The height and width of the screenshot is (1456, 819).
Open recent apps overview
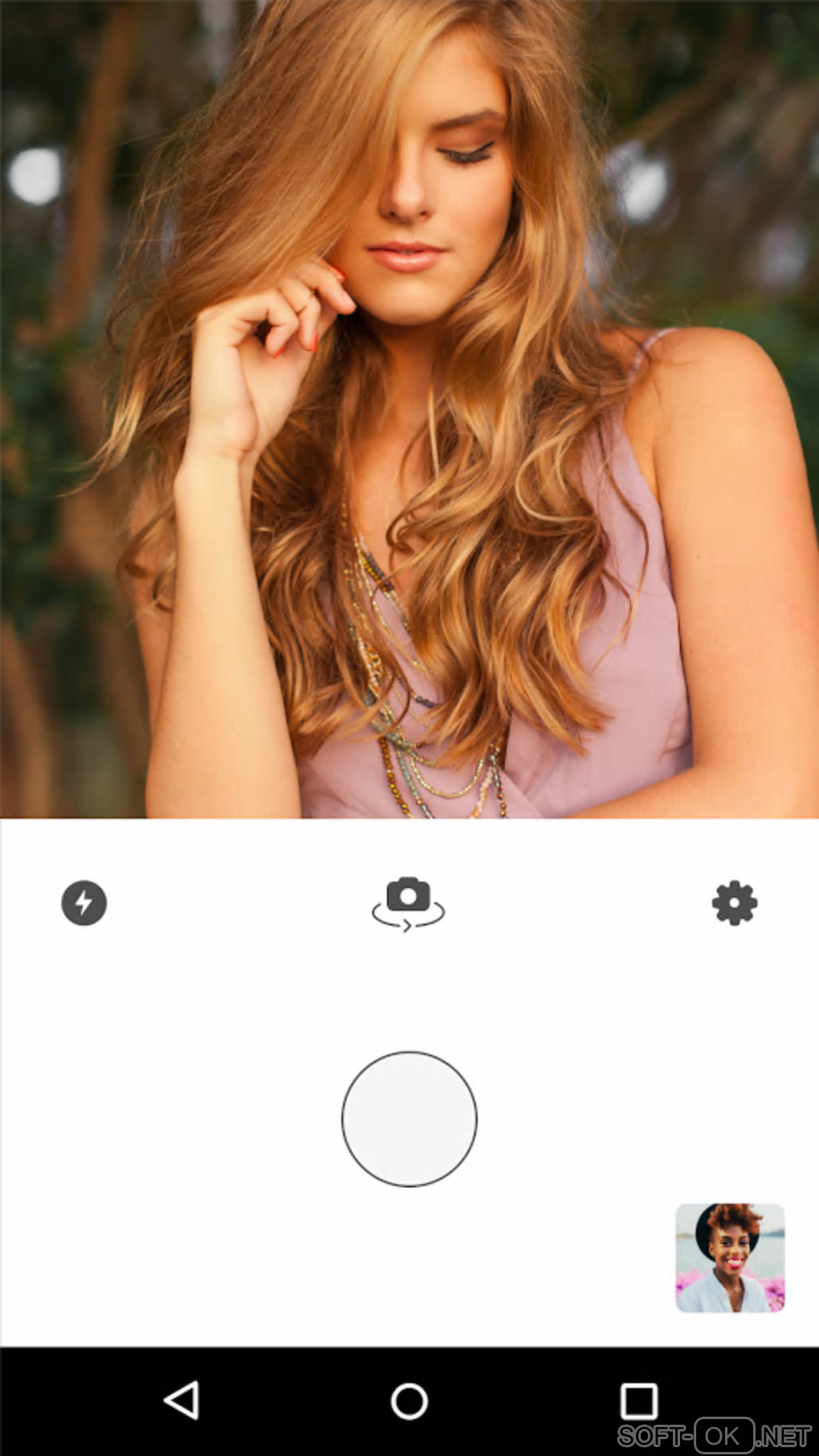click(x=638, y=1401)
